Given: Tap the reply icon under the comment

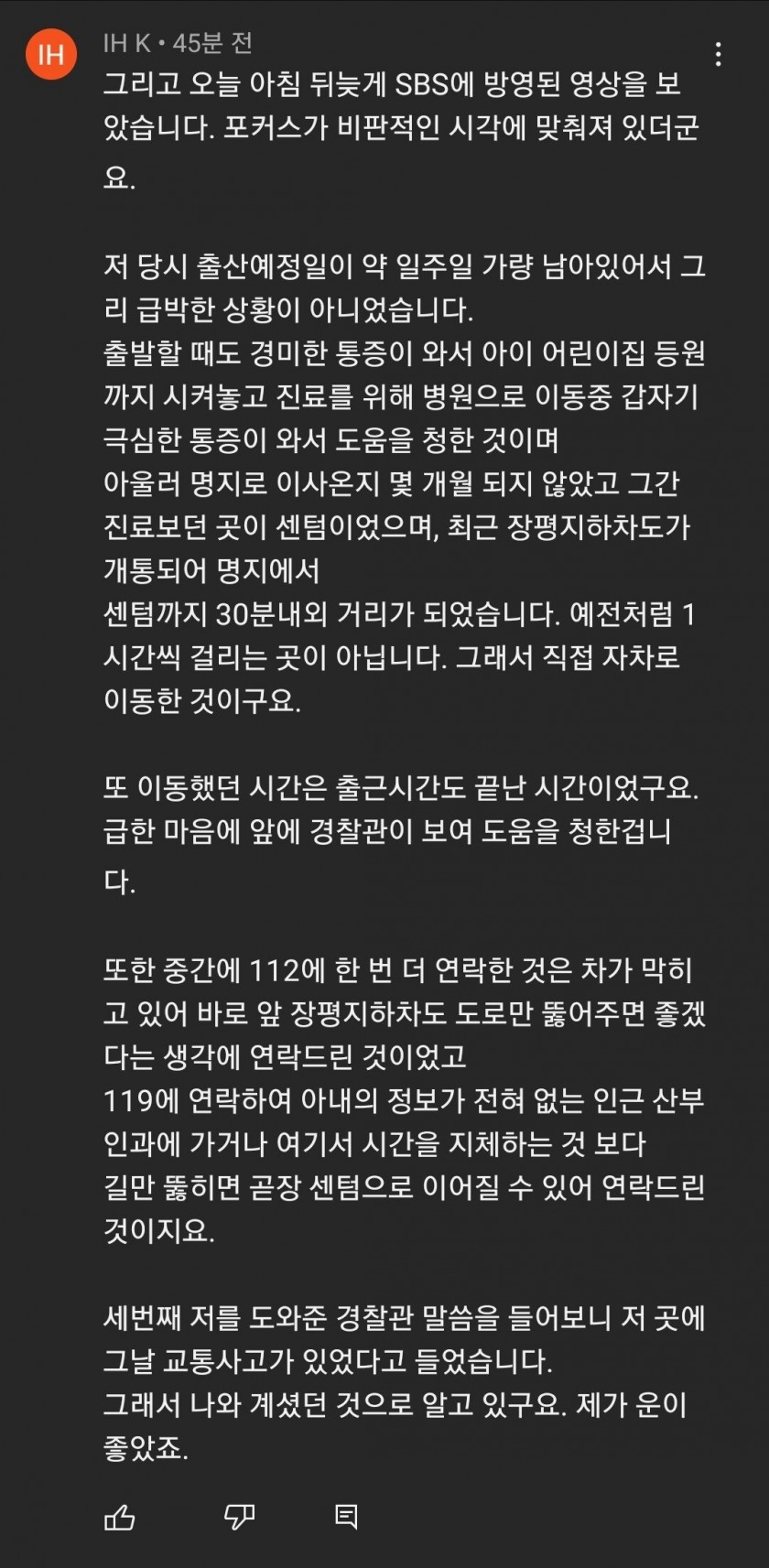Looking at the screenshot, I should (x=346, y=1517).
